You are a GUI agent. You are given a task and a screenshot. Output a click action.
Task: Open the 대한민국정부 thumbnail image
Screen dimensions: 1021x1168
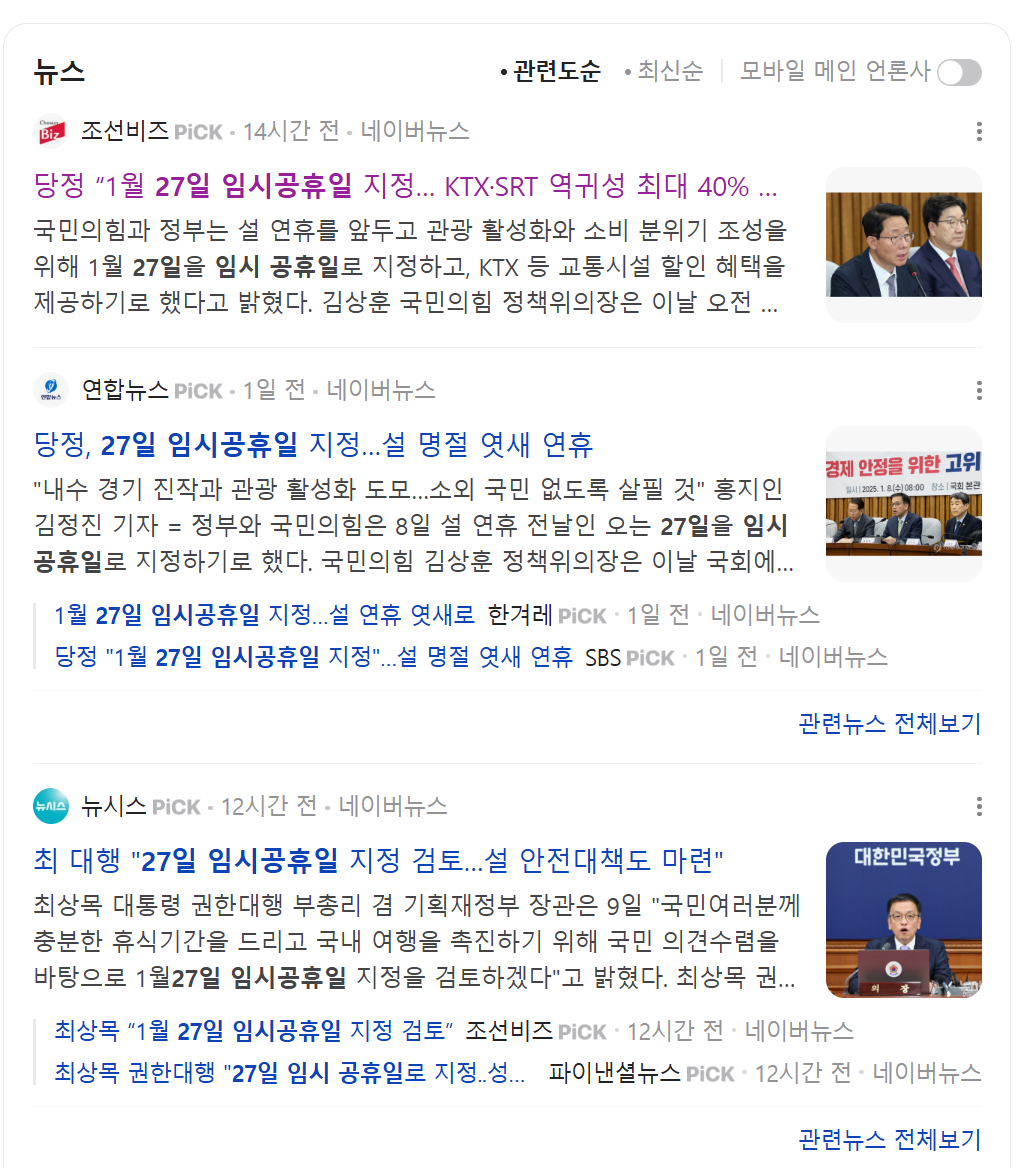(903, 918)
